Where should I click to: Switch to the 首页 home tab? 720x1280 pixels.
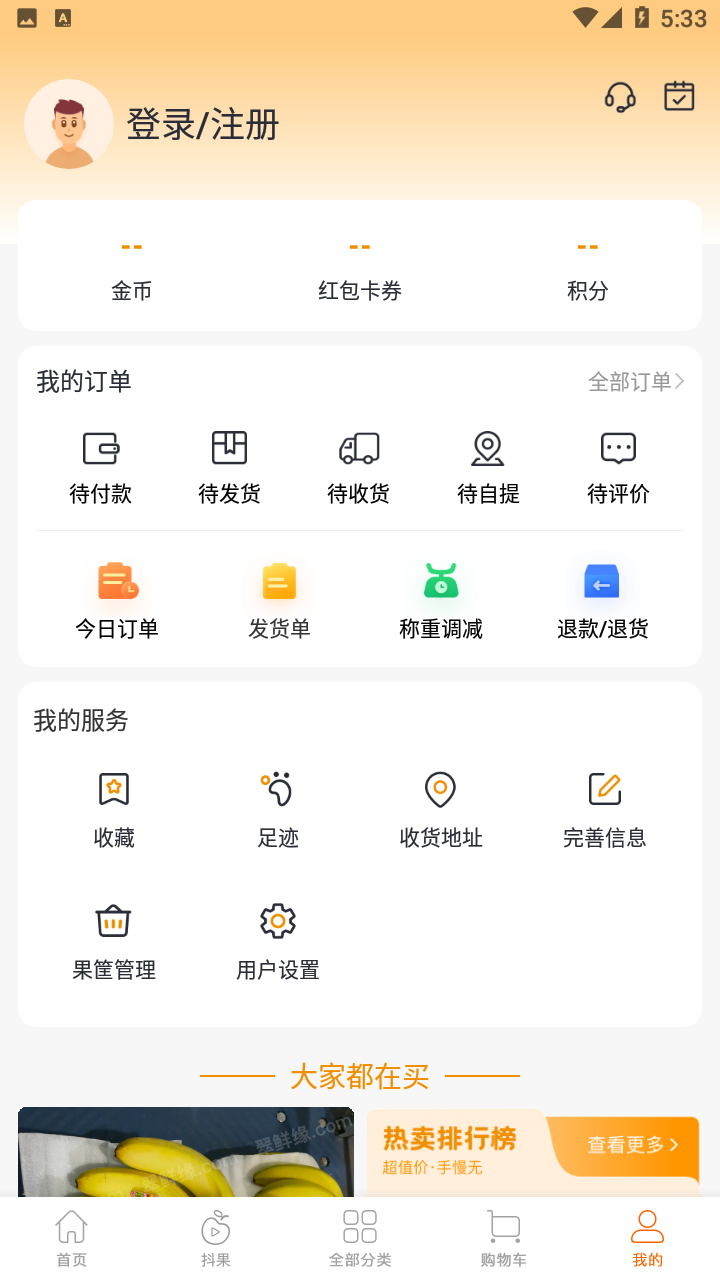point(72,1238)
